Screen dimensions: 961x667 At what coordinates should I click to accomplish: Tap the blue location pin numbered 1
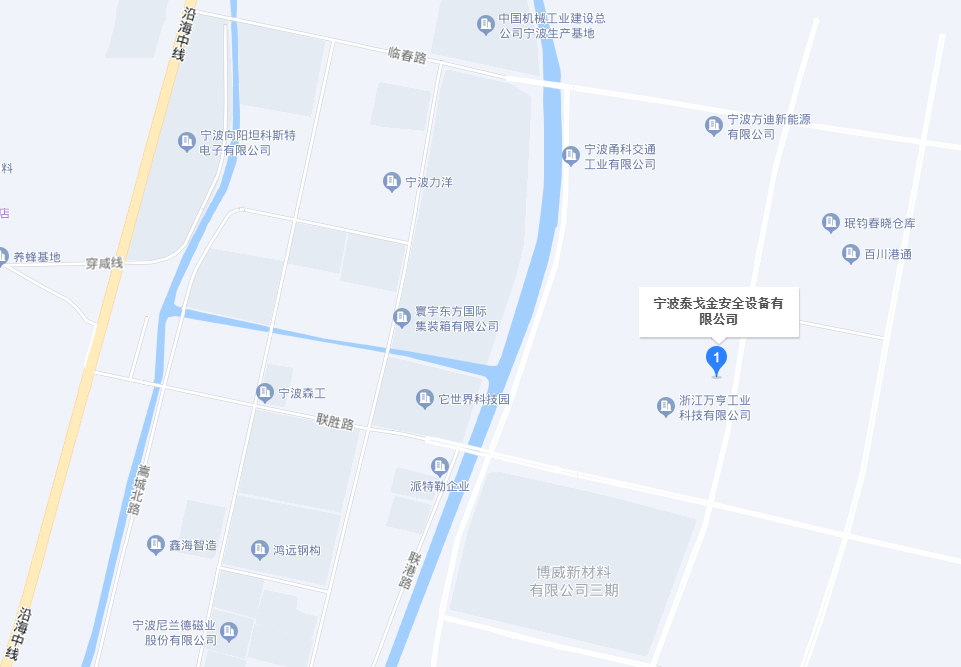coord(716,358)
